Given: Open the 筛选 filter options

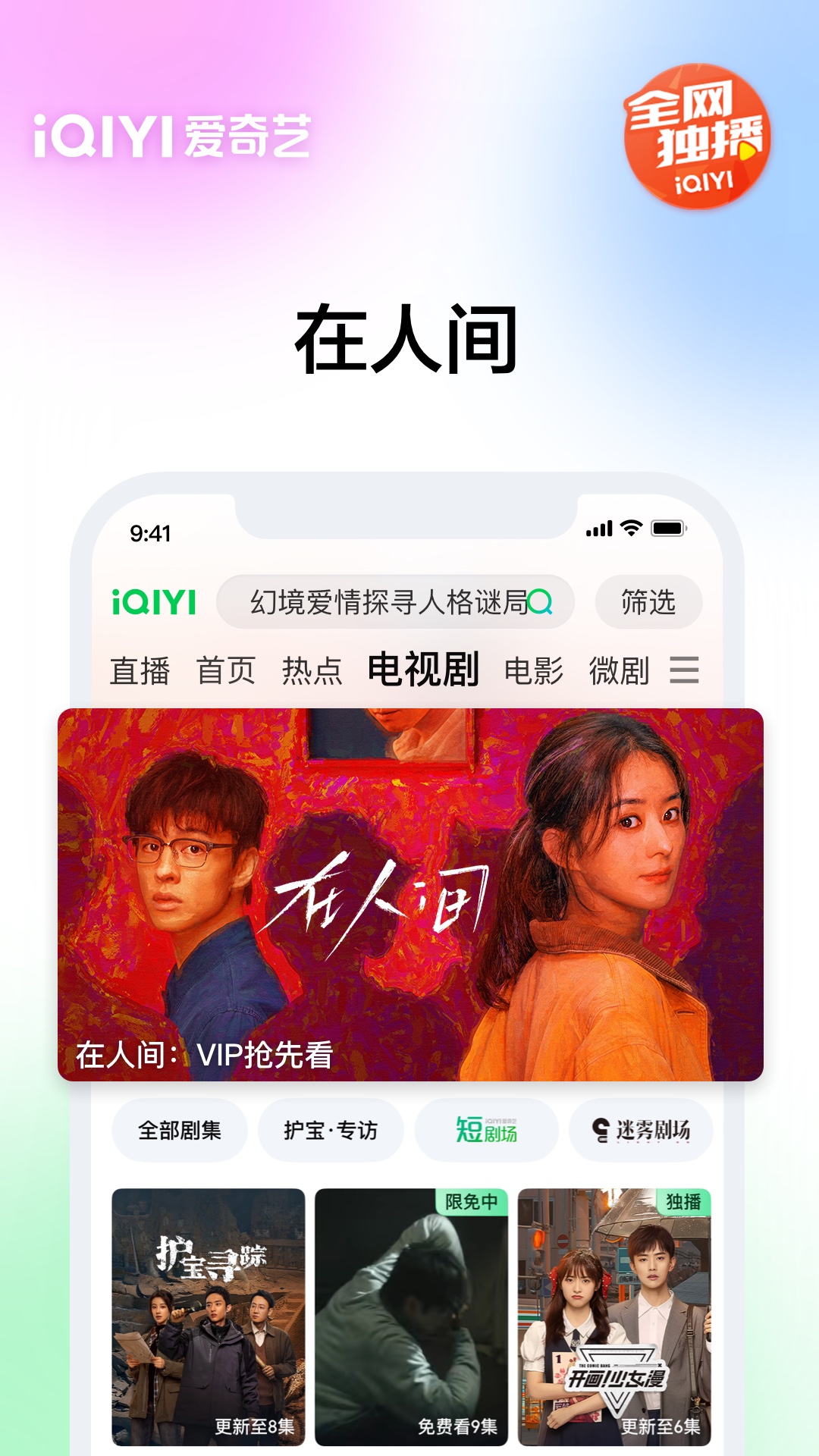Looking at the screenshot, I should tap(647, 601).
